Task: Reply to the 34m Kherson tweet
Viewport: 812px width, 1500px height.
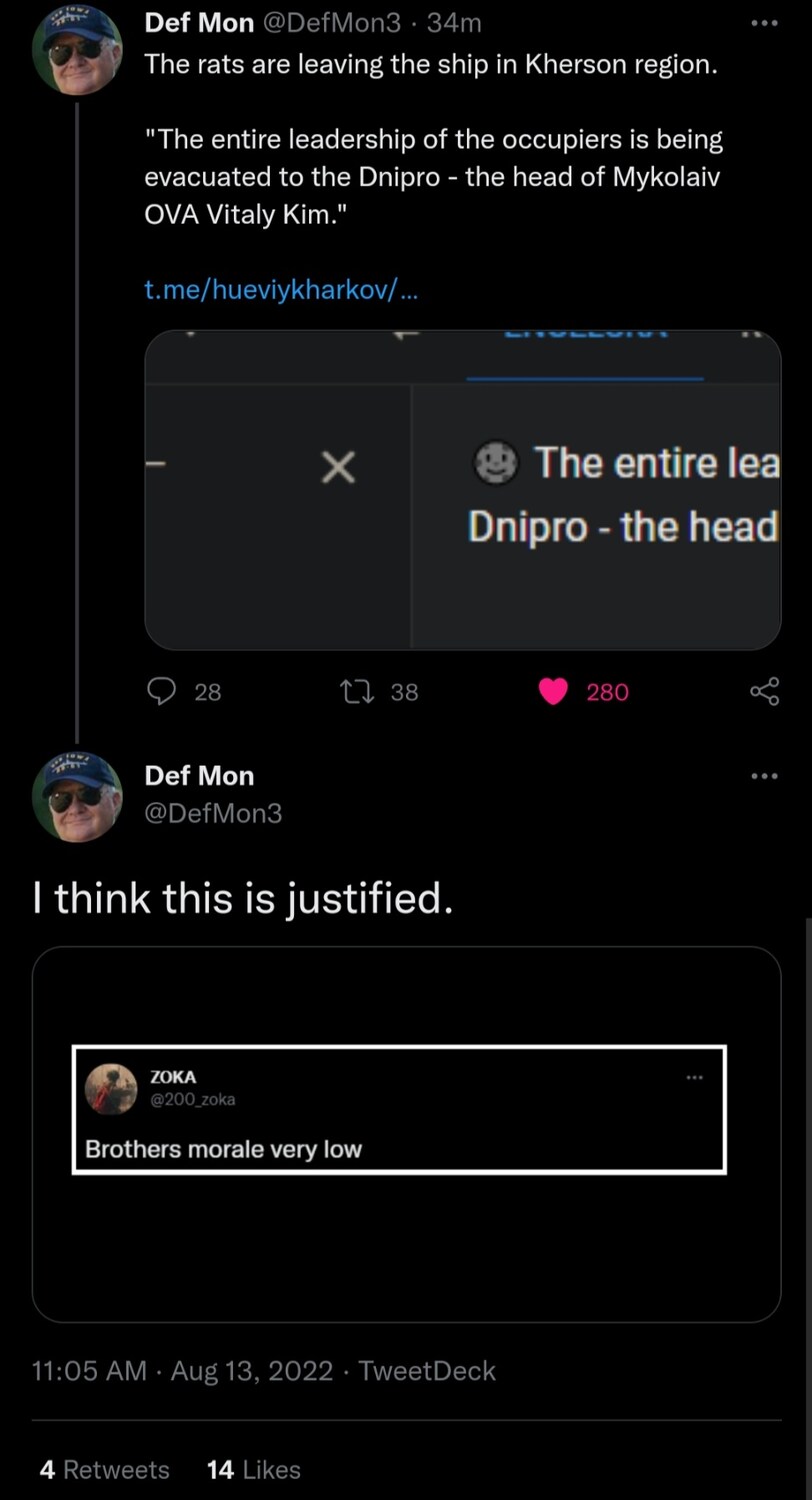Action: 160,692
